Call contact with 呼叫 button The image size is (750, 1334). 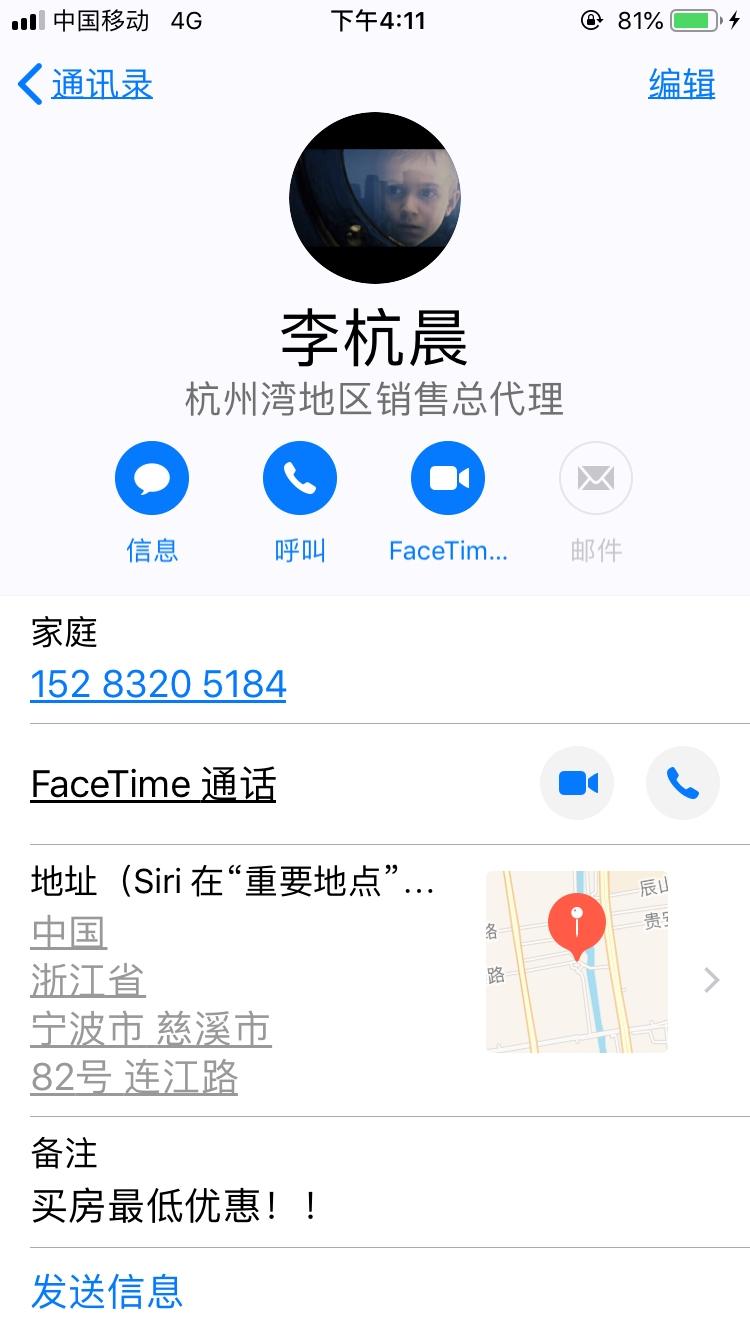click(300, 478)
